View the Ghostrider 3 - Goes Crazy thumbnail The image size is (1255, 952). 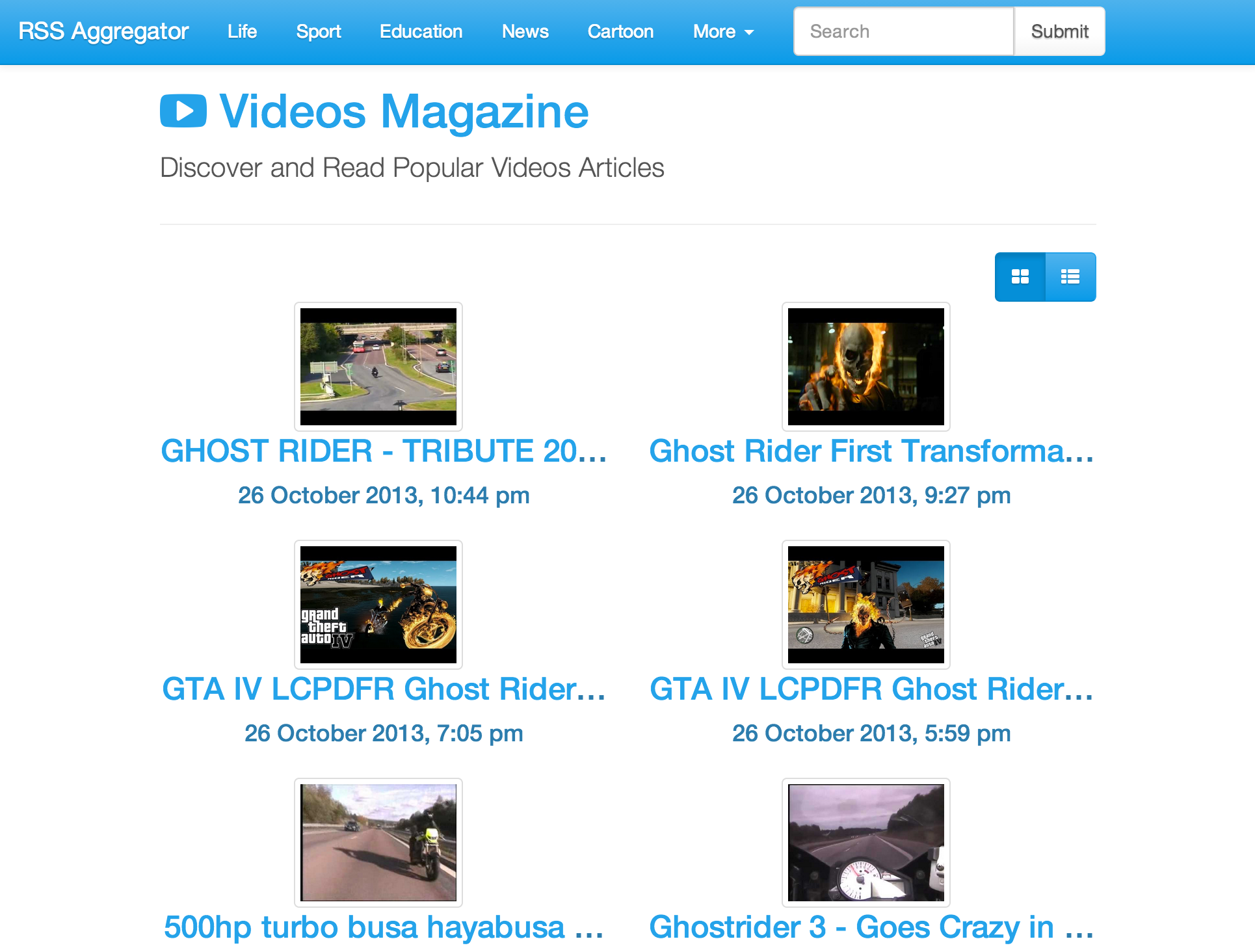[x=866, y=843]
